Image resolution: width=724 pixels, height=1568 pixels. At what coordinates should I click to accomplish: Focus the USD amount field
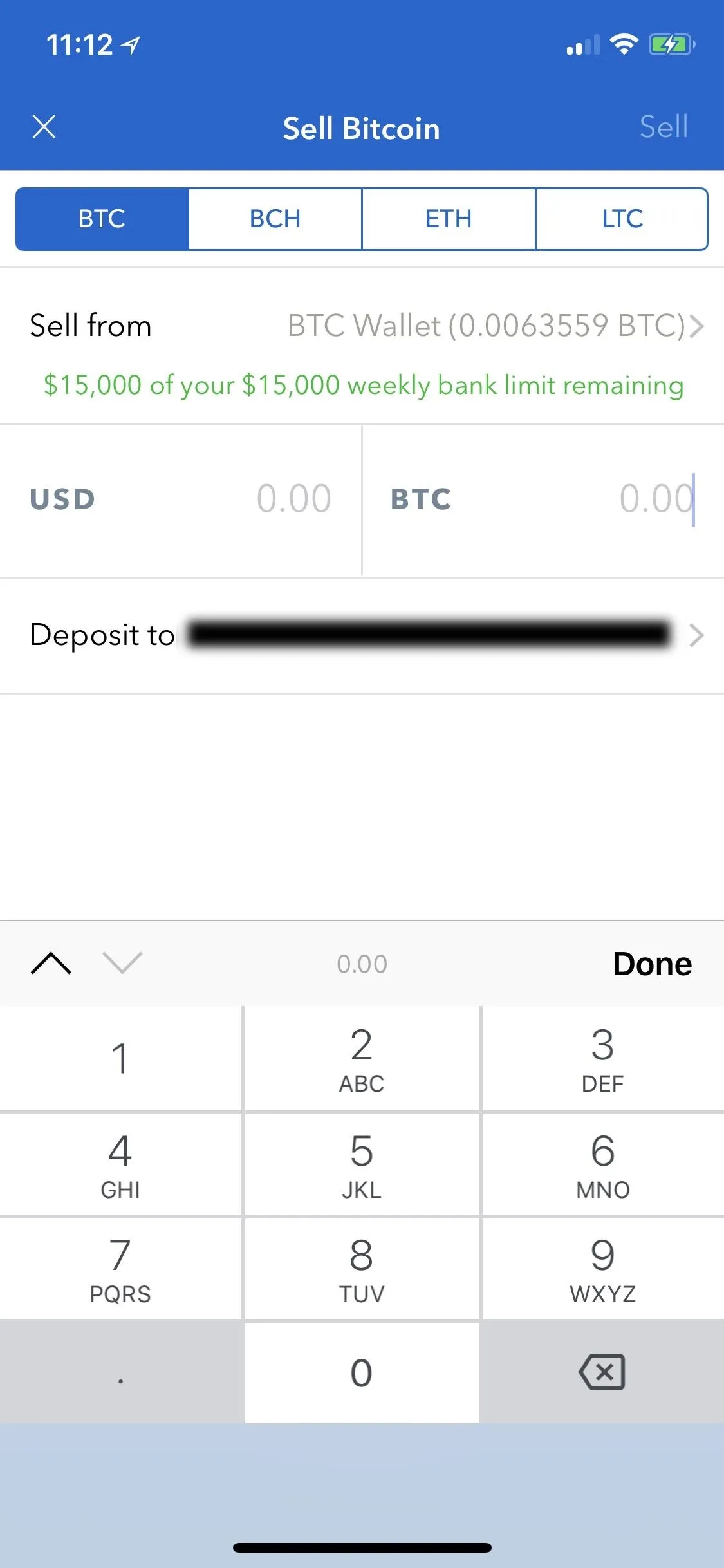(x=180, y=499)
